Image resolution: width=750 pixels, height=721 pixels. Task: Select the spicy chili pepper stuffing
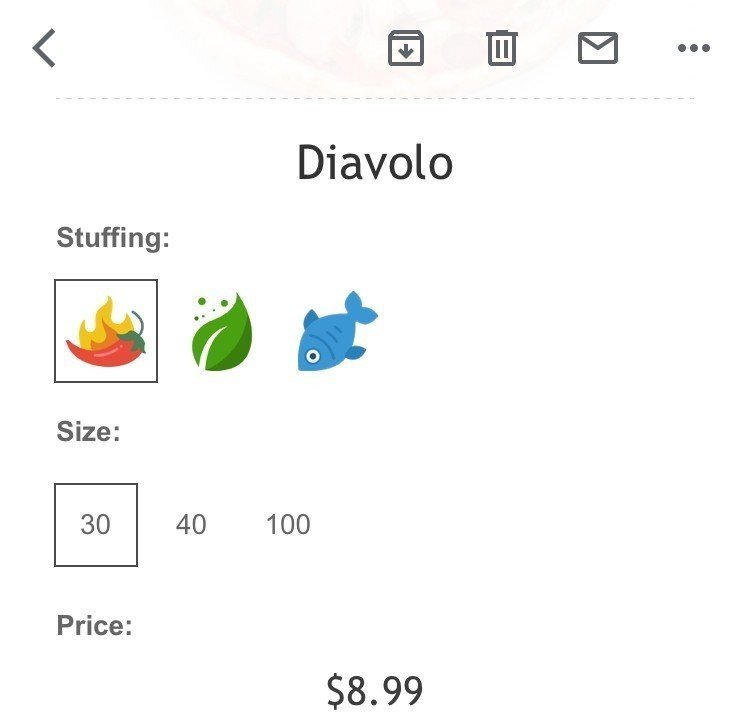click(x=106, y=331)
